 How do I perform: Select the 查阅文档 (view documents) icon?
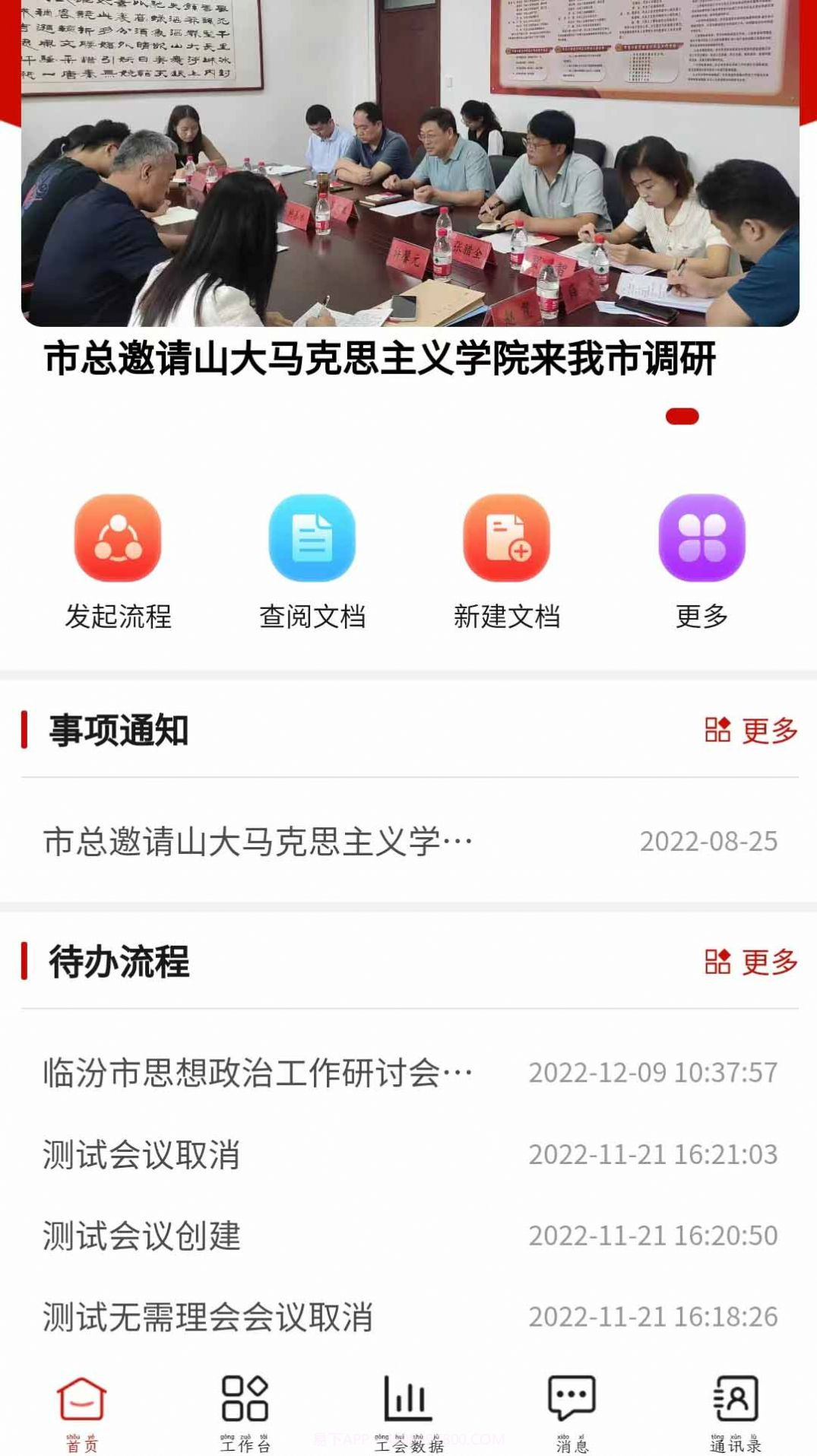pyautogui.click(x=312, y=537)
